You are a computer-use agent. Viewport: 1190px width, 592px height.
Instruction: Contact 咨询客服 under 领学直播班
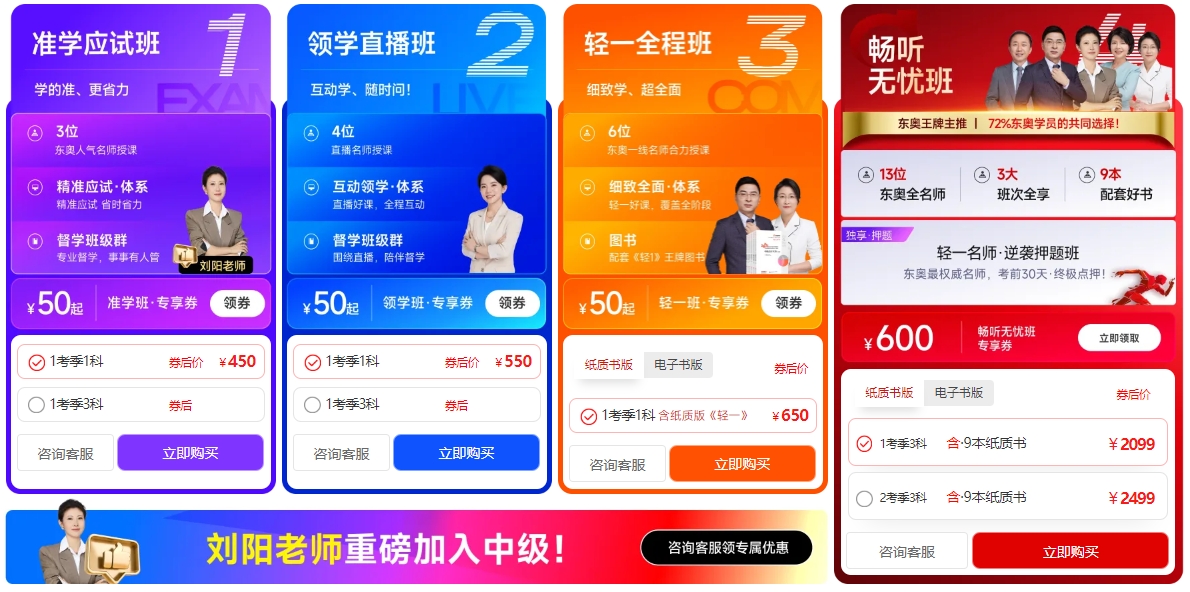tap(341, 453)
